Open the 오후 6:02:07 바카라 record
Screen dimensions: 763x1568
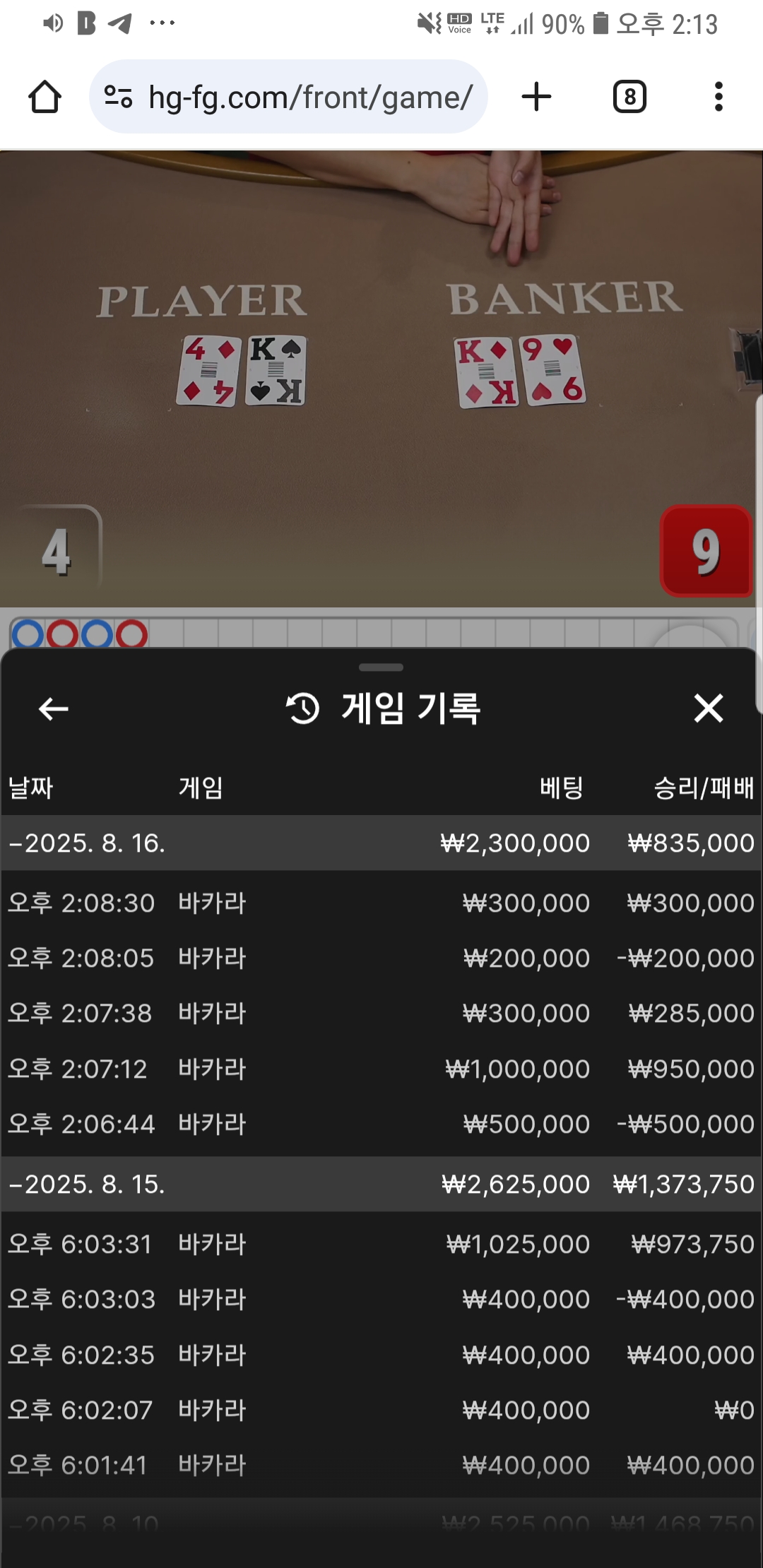pos(381,1410)
